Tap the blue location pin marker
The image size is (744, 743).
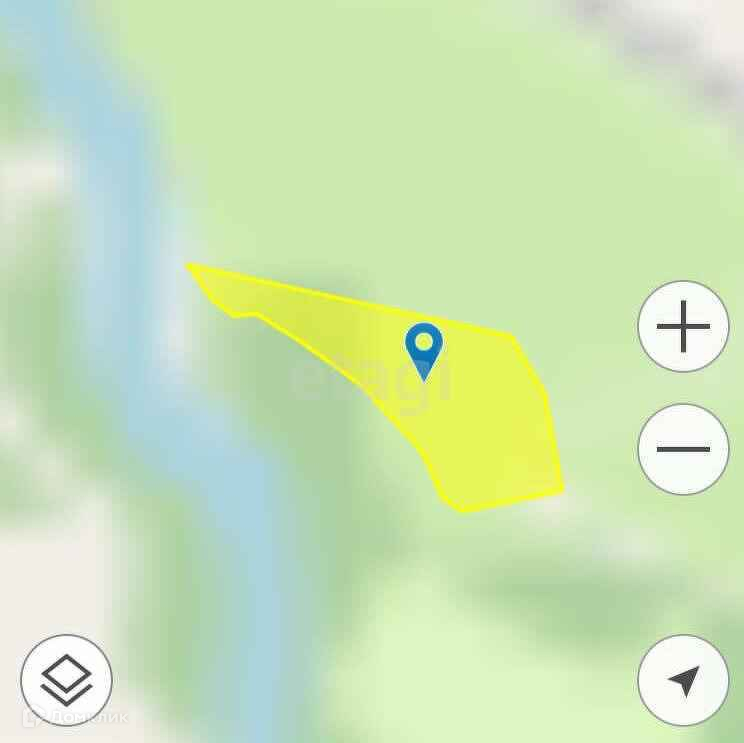click(x=424, y=349)
